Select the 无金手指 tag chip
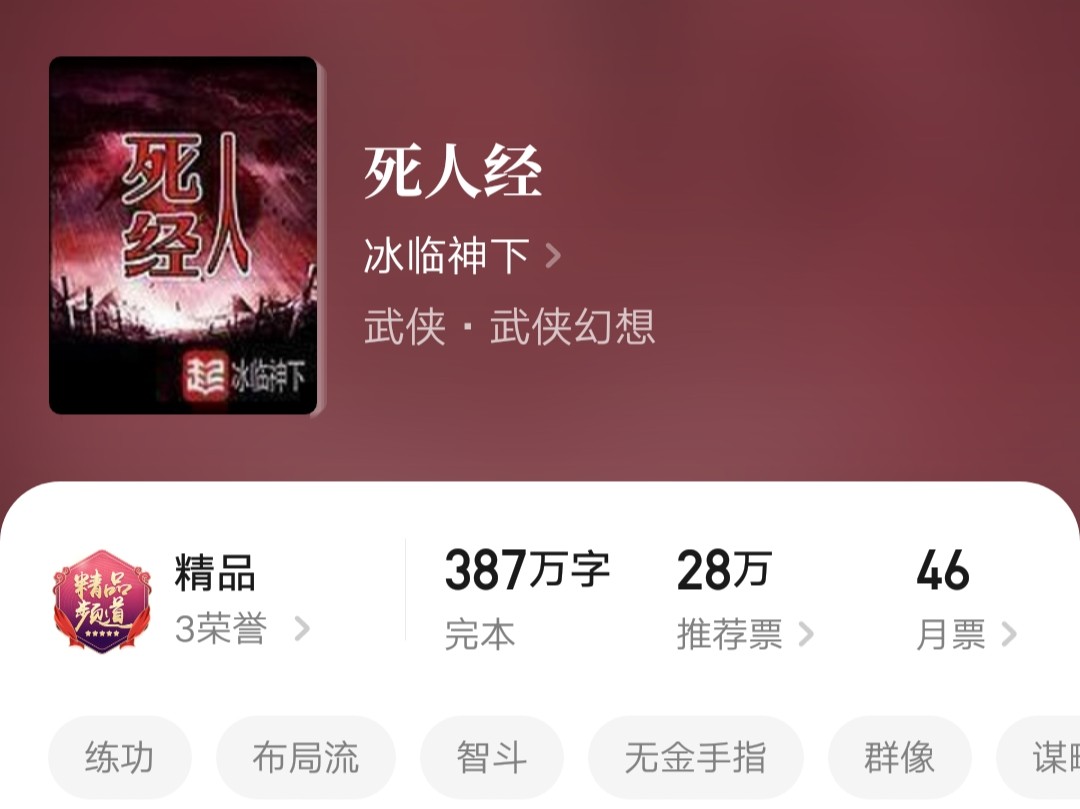Screen dimensions: 1080x809 point(695,758)
